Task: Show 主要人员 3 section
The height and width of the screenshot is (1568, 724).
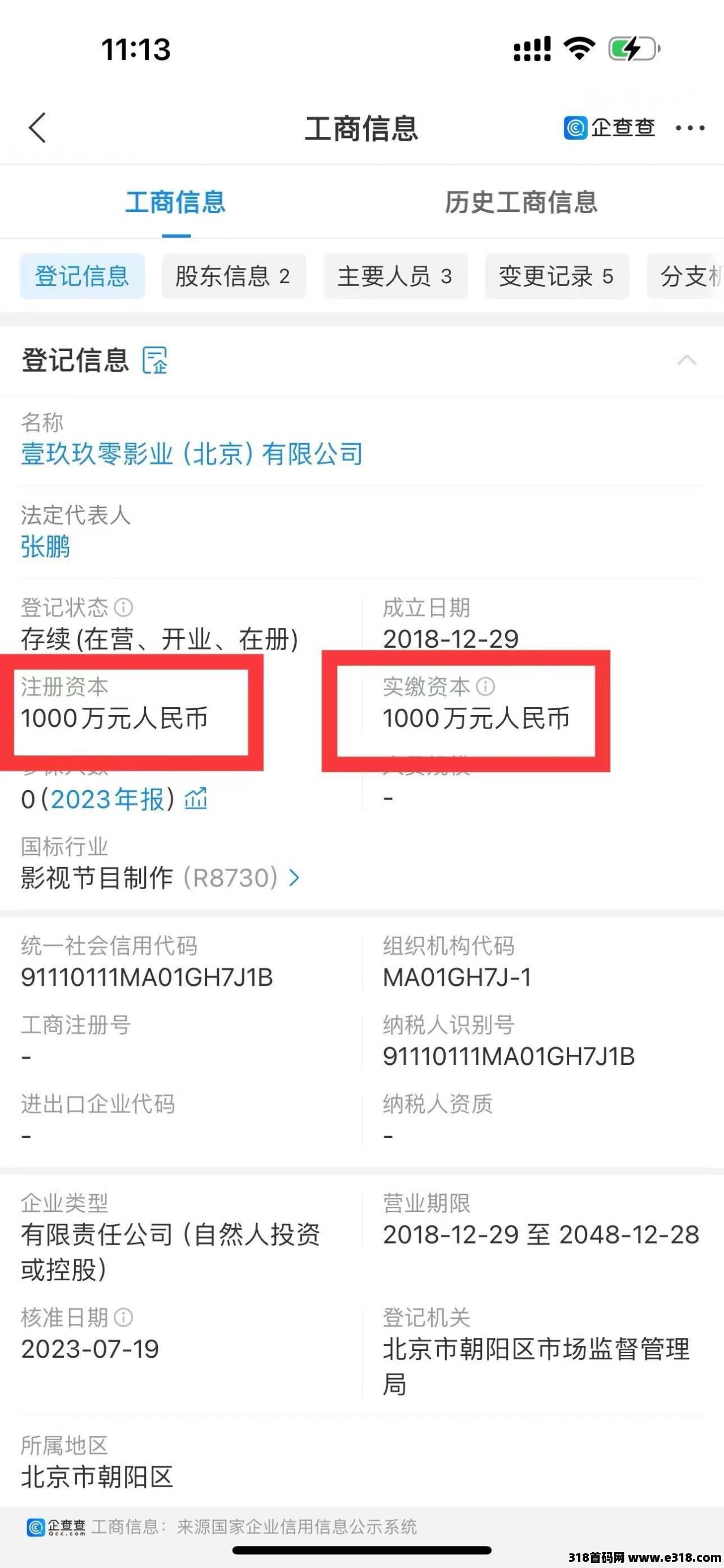Action: tap(395, 276)
